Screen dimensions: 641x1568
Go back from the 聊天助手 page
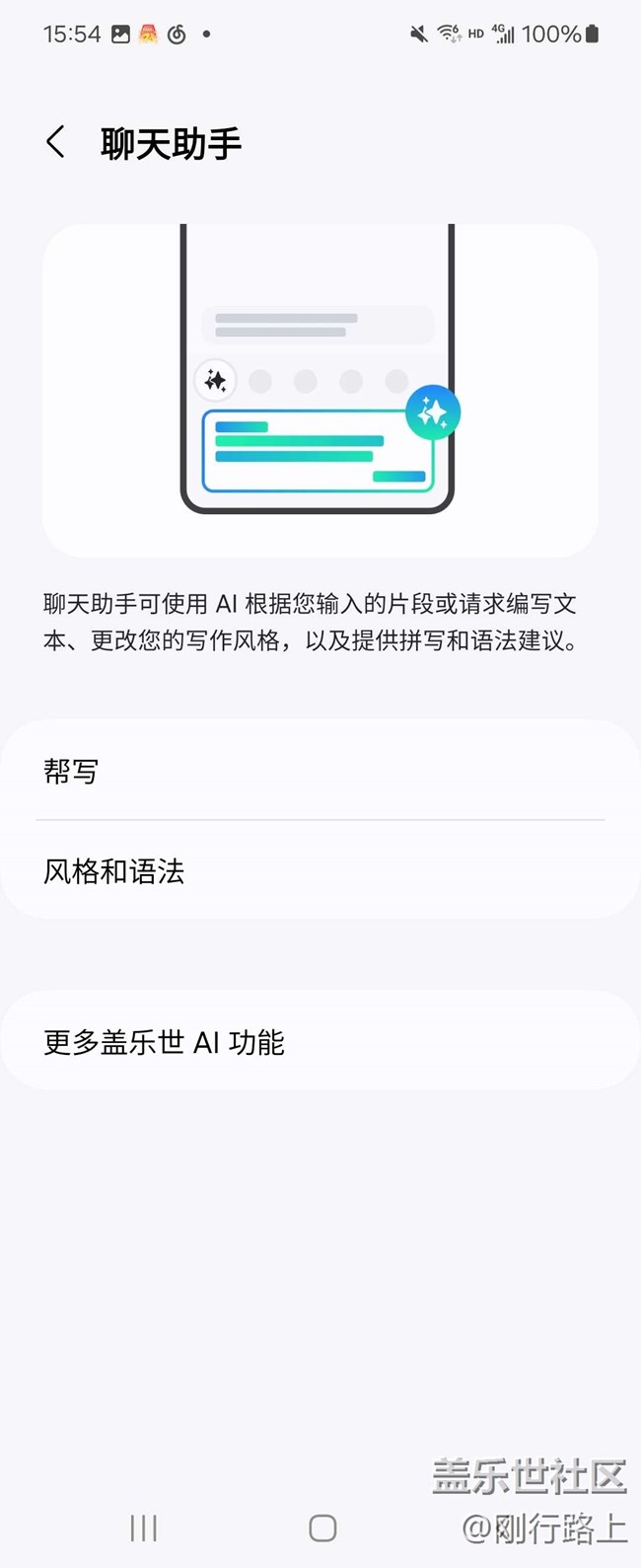(56, 143)
